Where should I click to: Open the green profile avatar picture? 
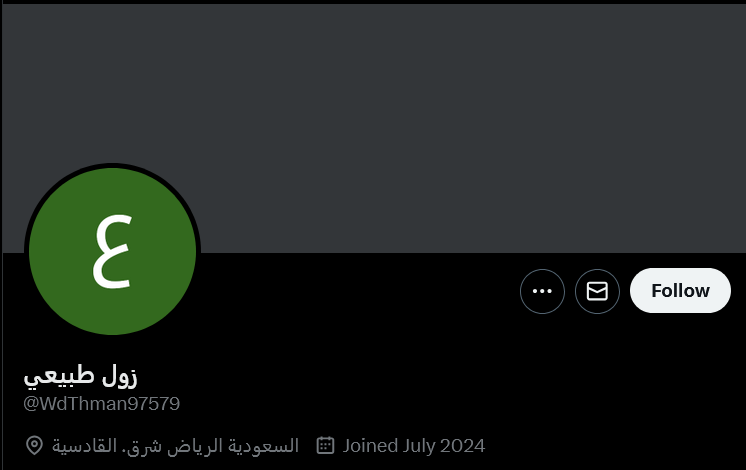112,250
